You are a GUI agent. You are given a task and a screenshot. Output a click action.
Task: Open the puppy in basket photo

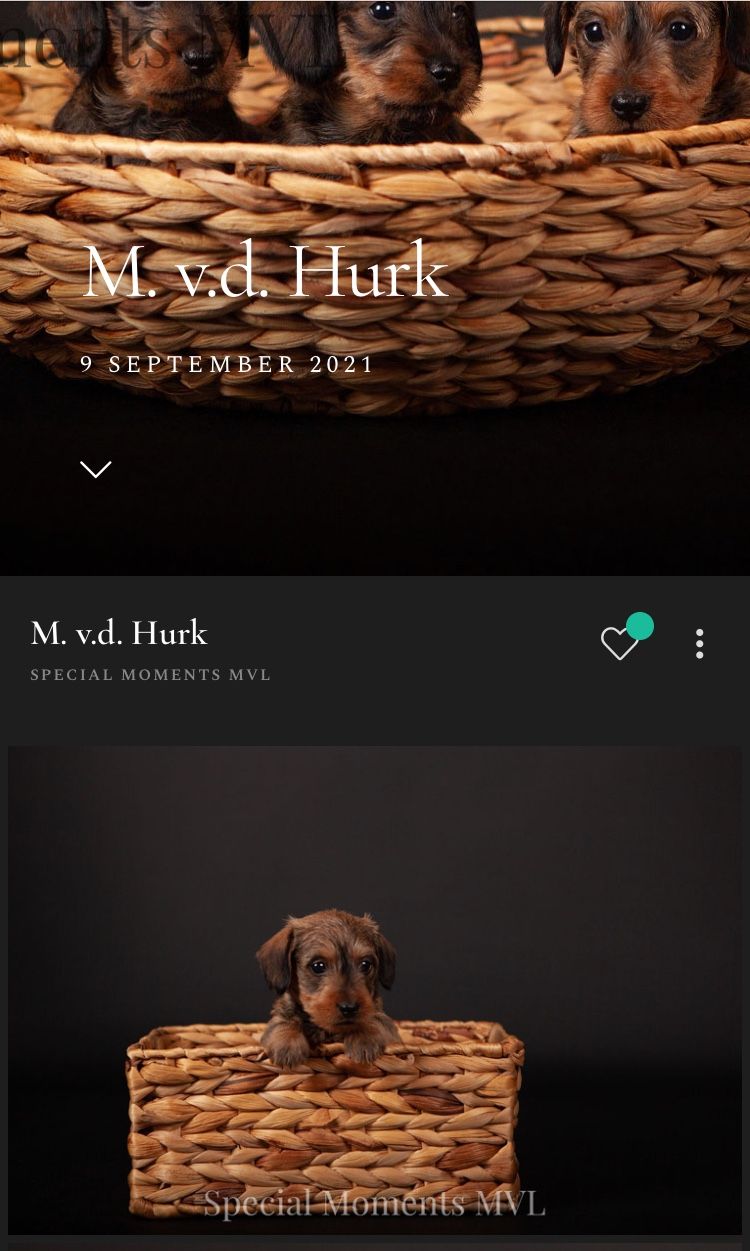pos(377,990)
